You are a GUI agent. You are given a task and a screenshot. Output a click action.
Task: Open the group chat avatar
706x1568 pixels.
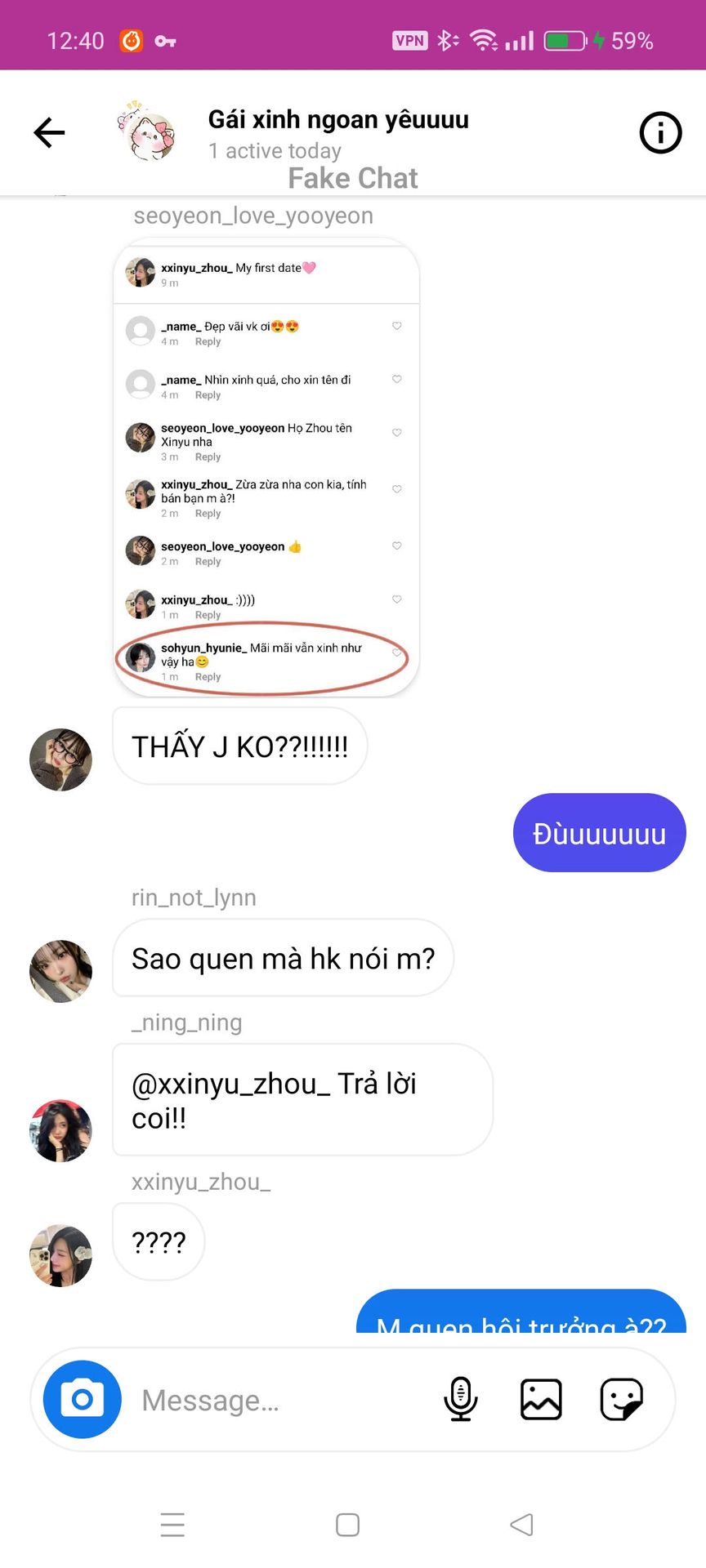click(145, 132)
